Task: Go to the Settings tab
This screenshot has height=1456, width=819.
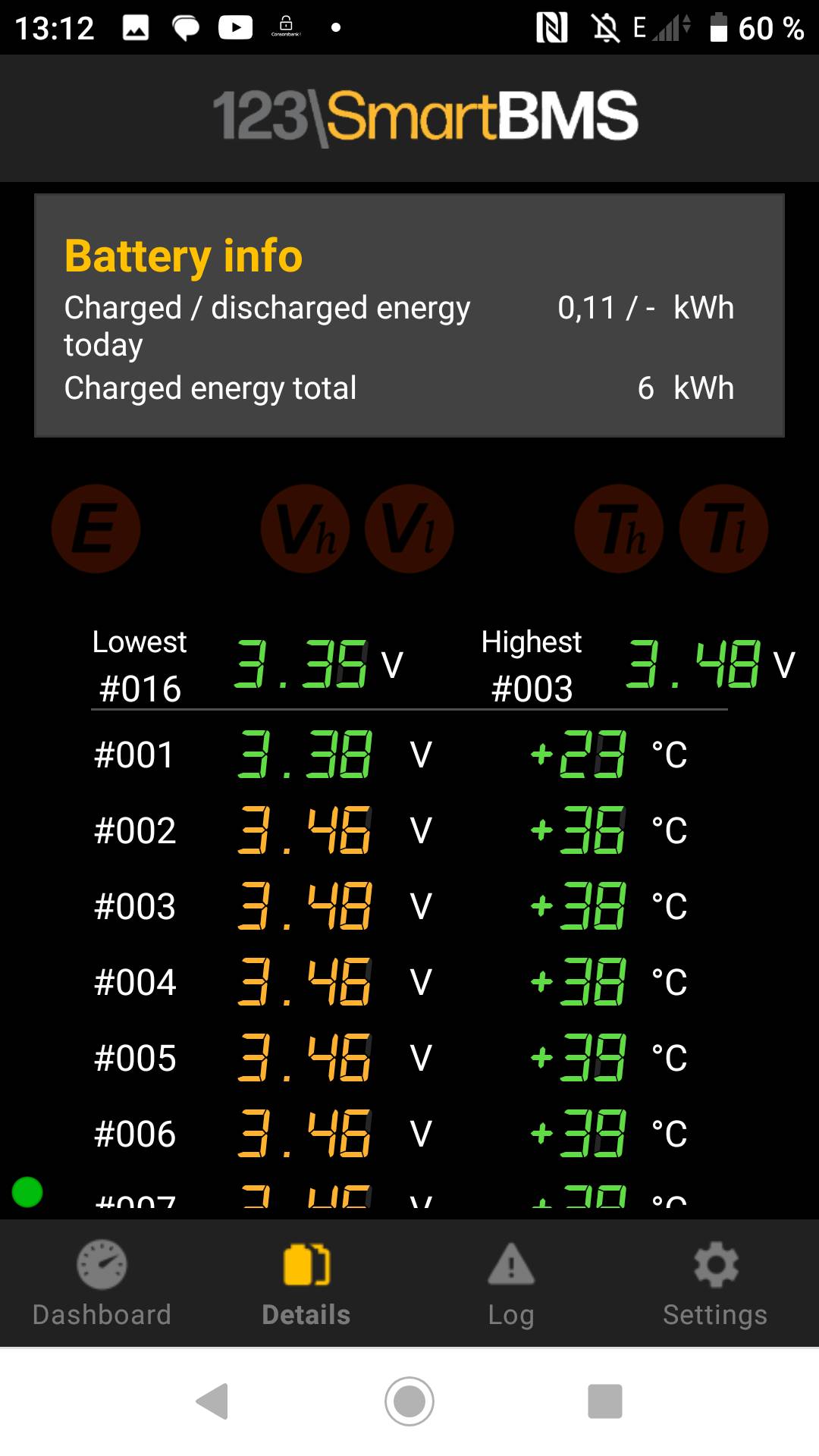Action: (716, 1282)
